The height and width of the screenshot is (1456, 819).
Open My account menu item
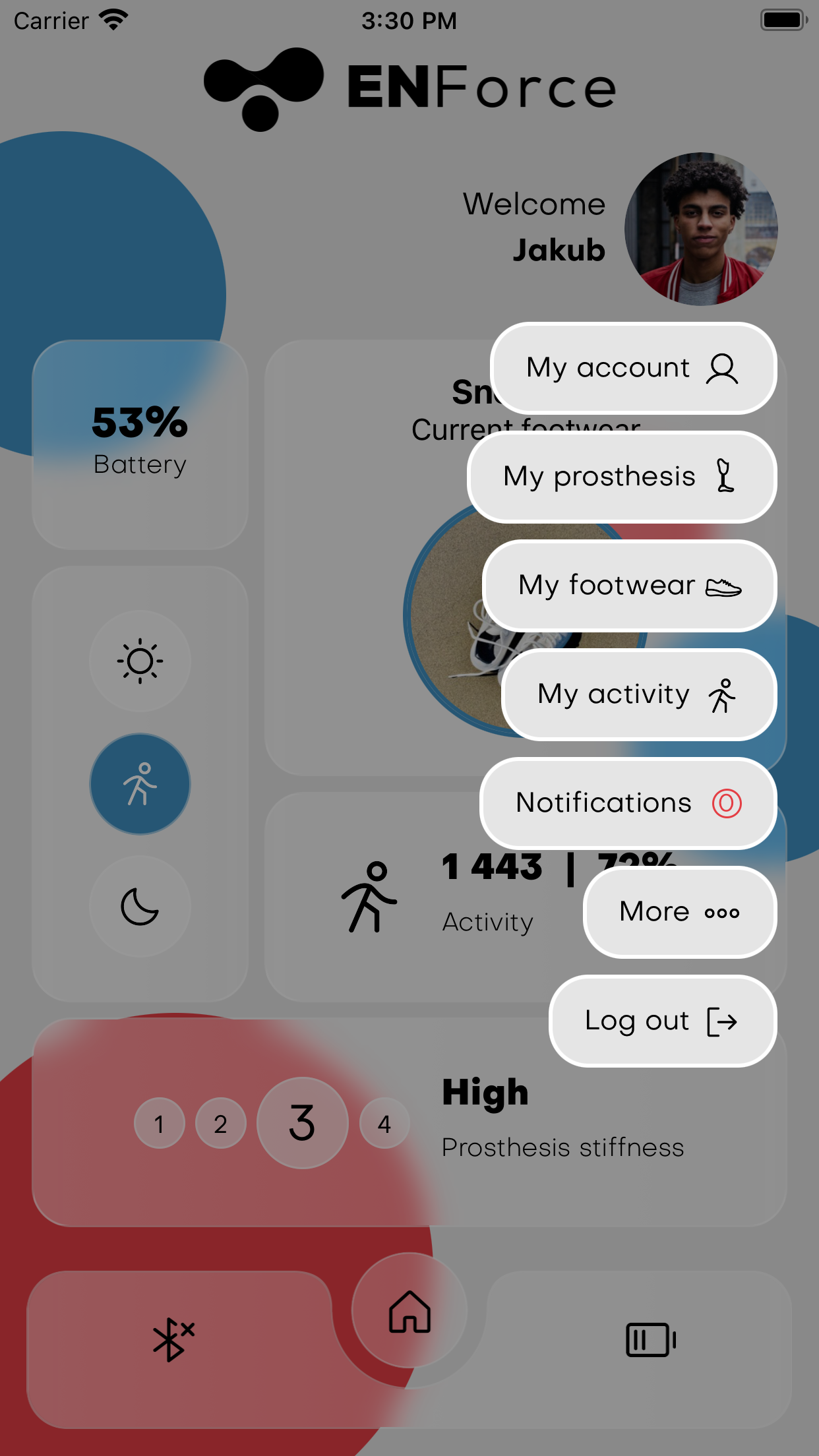[633, 368]
